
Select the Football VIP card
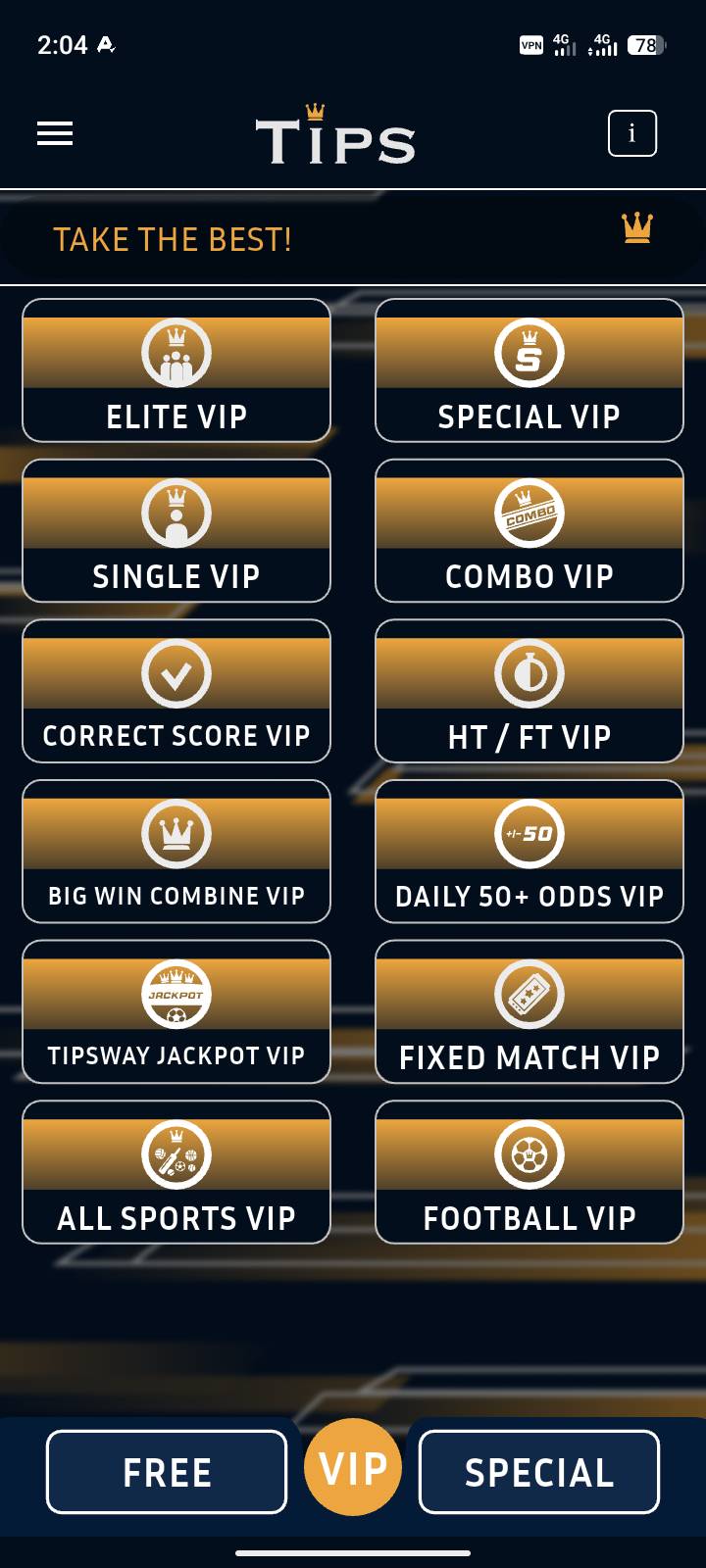[x=529, y=1173]
